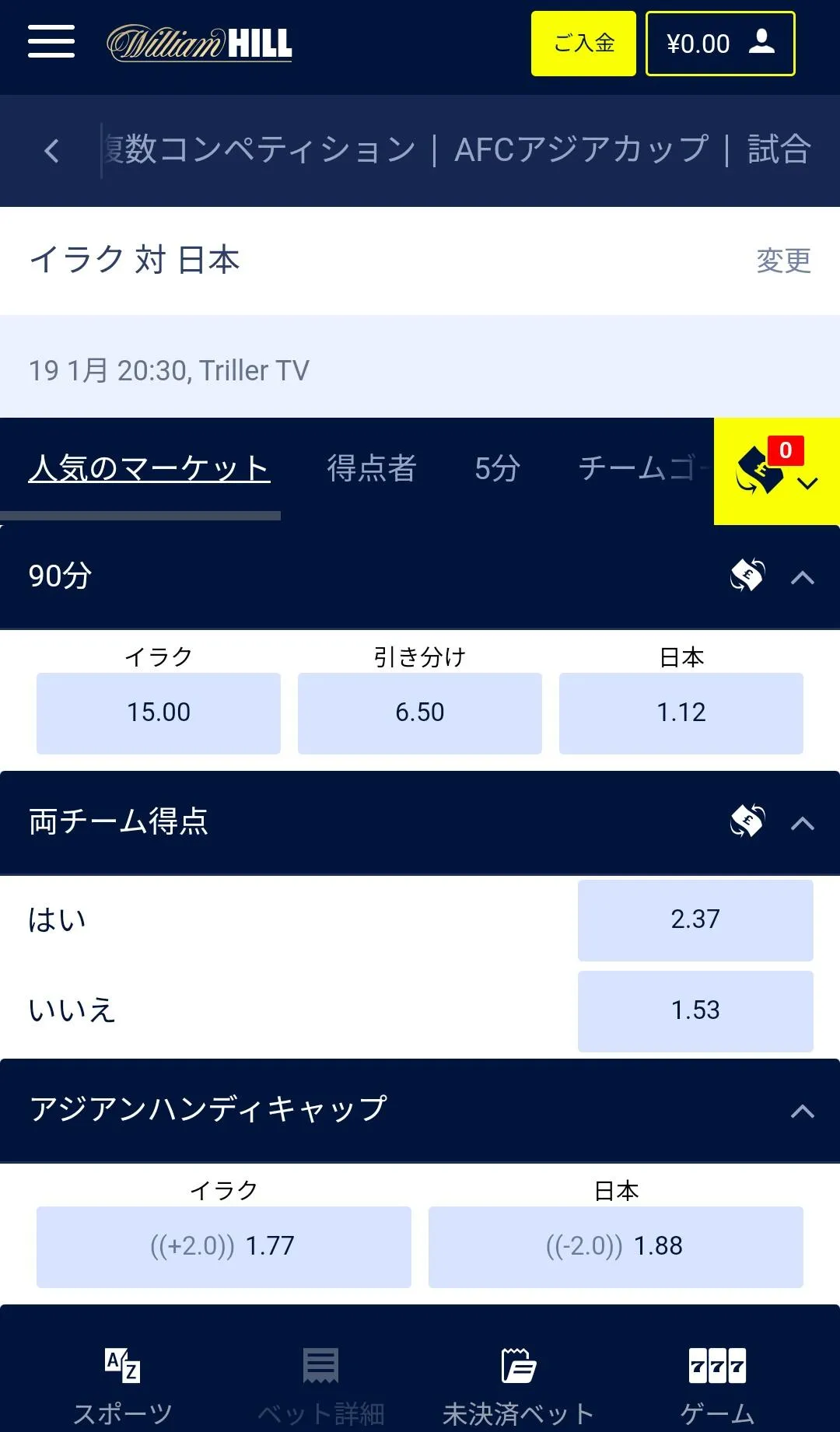The height and width of the screenshot is (1432, 840).
Task: Select イラク +2.0 handicap 1.77
Action: (224, 1245)
